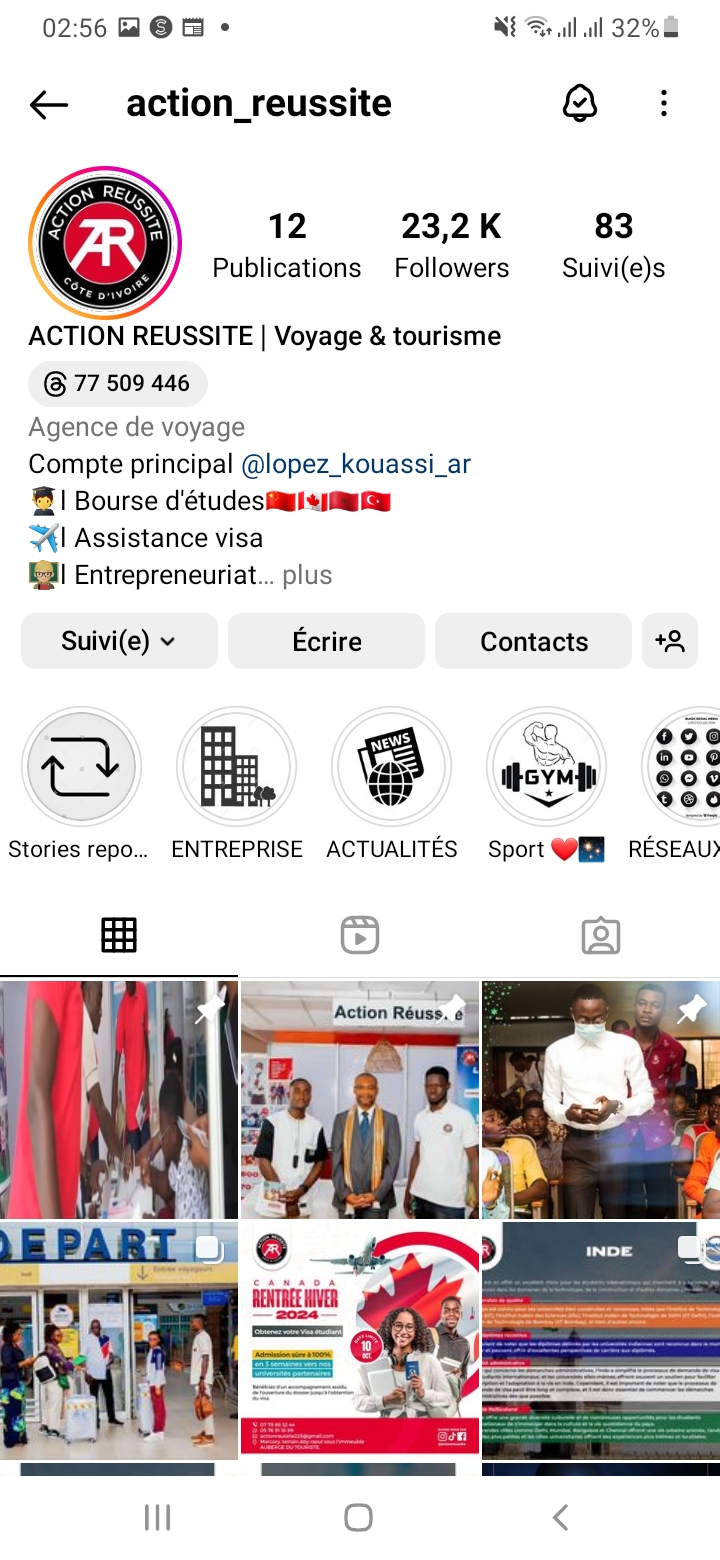This screenshot has width=720, height=1560.
Task: Open the three-dot overflow menu
Action: (664, 103)
